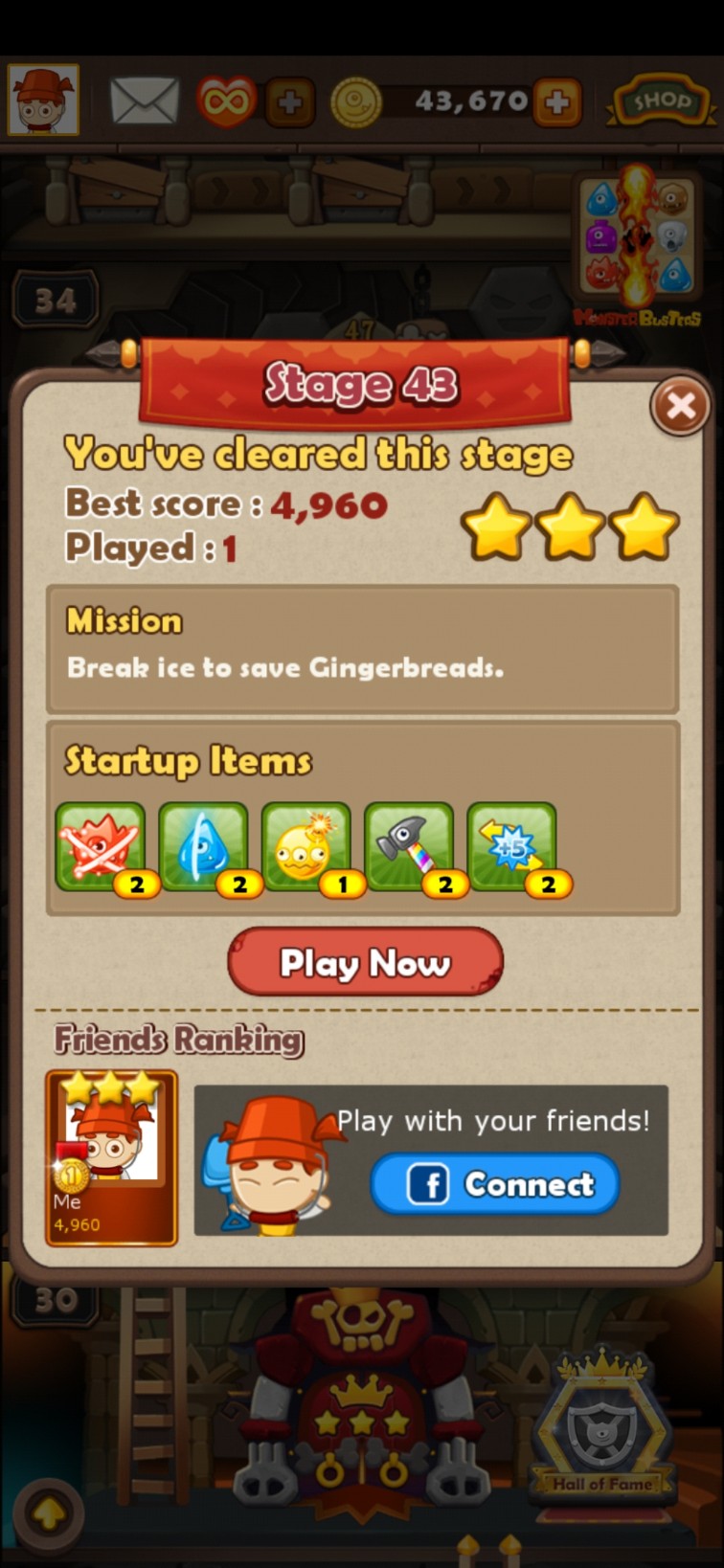Start the stage with Play Now

(x=365, y=962)
